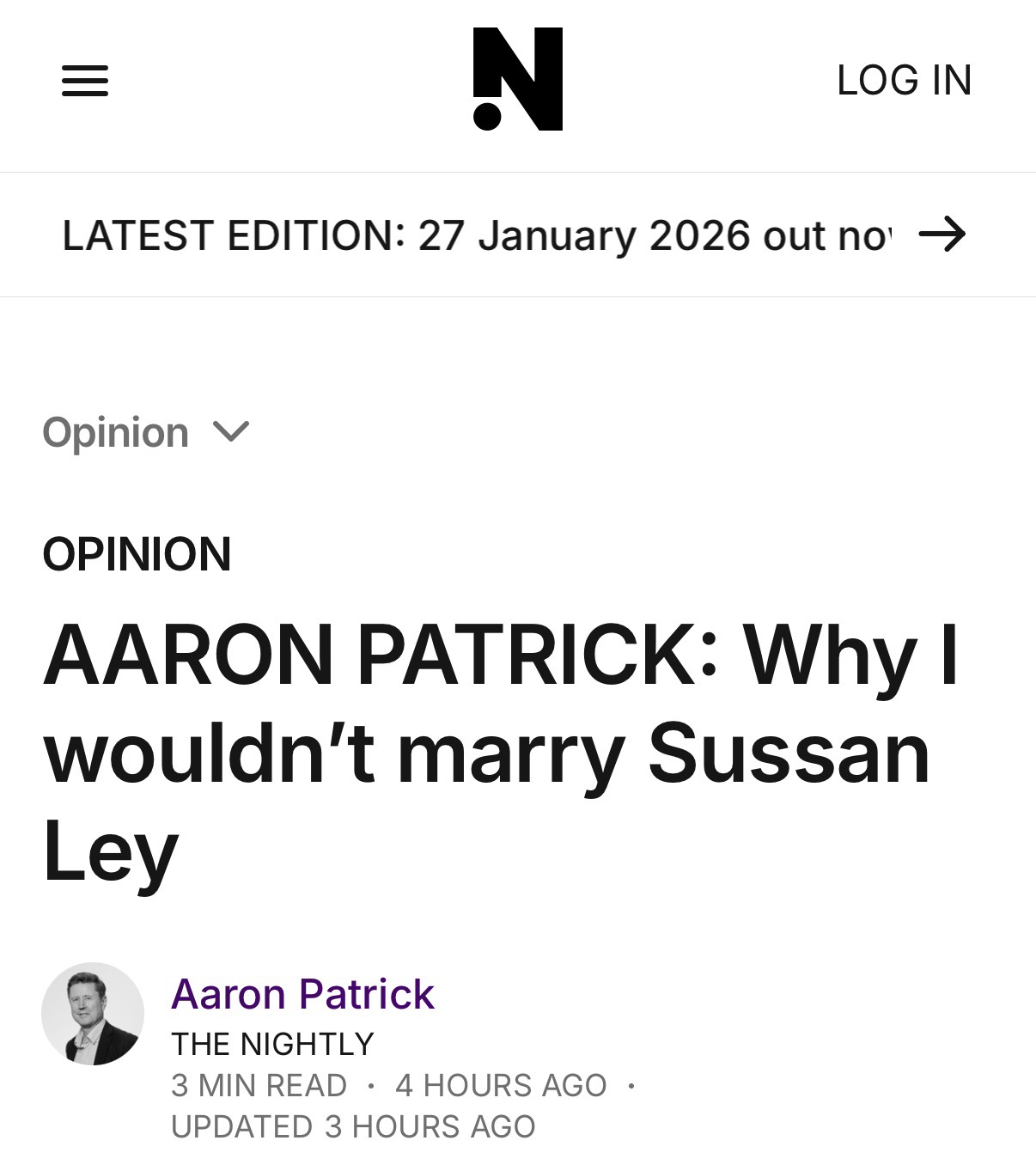Open the latest edition banner
Viewport: 1036px width, 1171px height.
click(515, 235)
